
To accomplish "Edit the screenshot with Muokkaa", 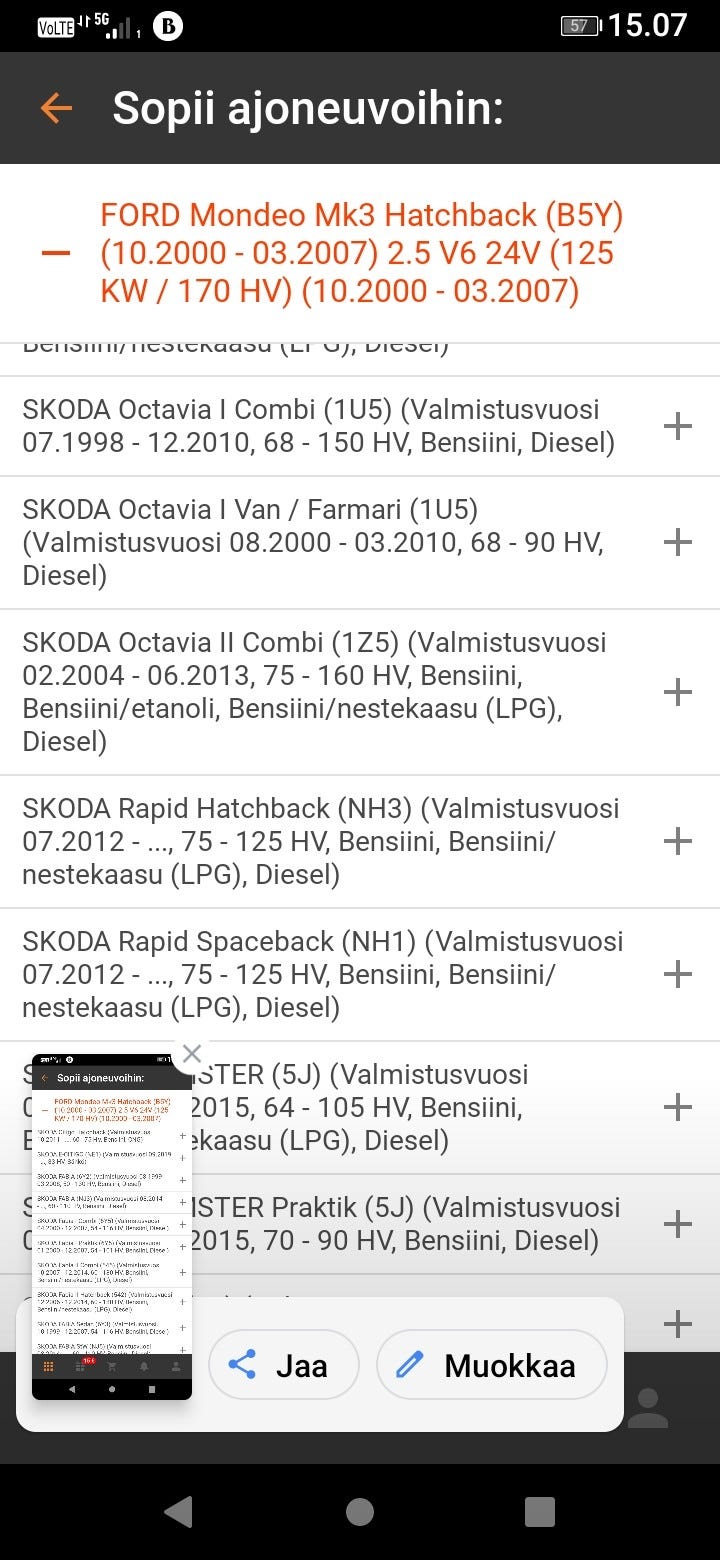I will pos(492,1365).
